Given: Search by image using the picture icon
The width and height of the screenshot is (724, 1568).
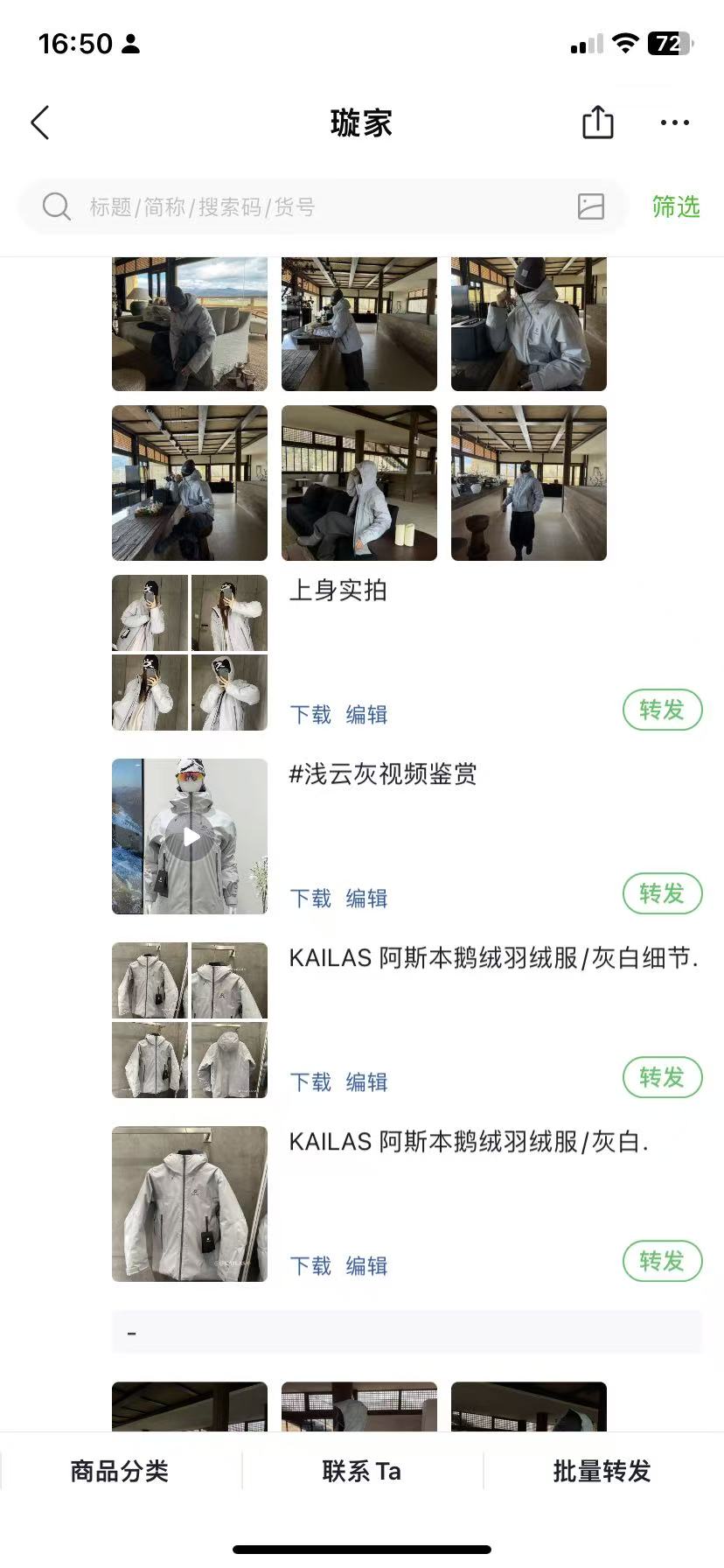Looking at the screenshot, I should click(591, 206).
